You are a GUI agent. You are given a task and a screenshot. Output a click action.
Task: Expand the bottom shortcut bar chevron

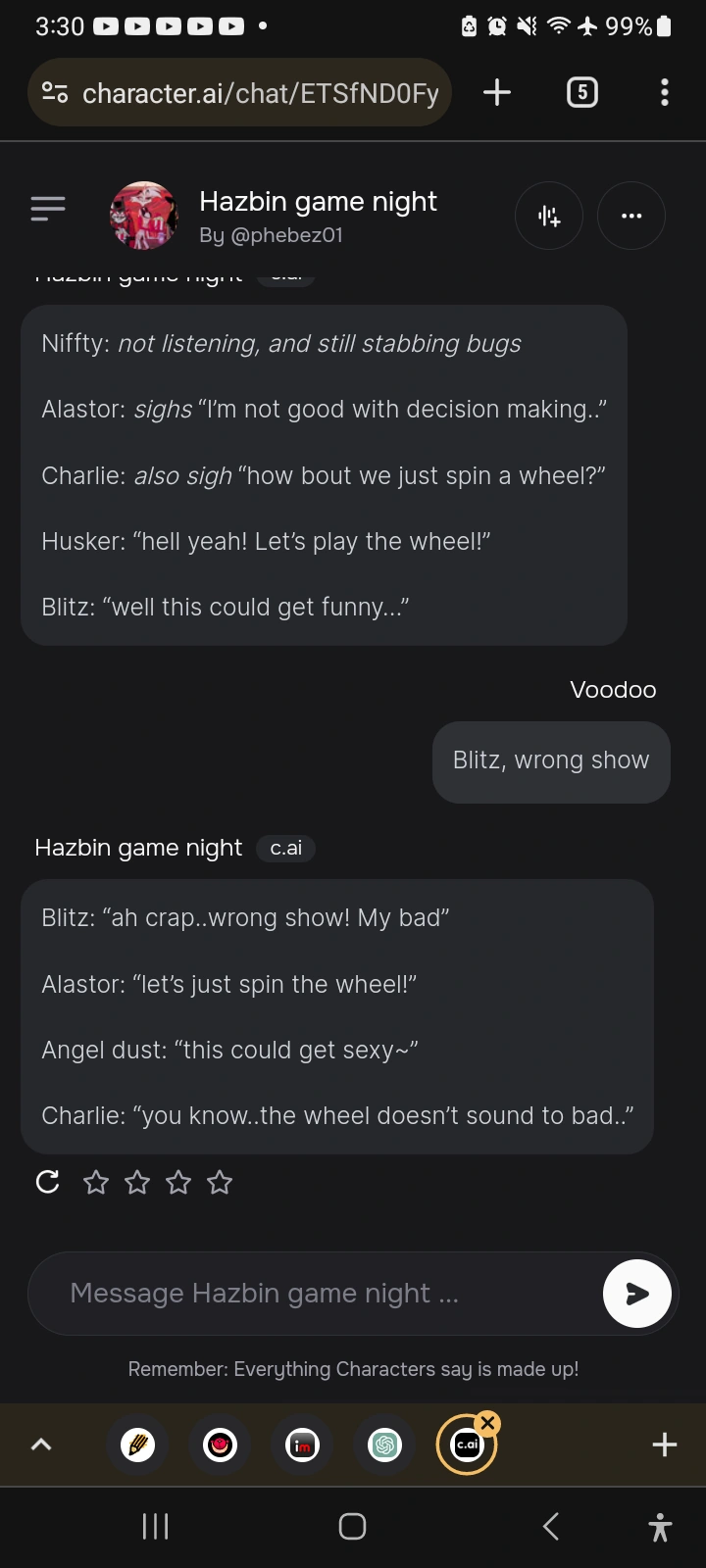click(x=41, y=1445)
